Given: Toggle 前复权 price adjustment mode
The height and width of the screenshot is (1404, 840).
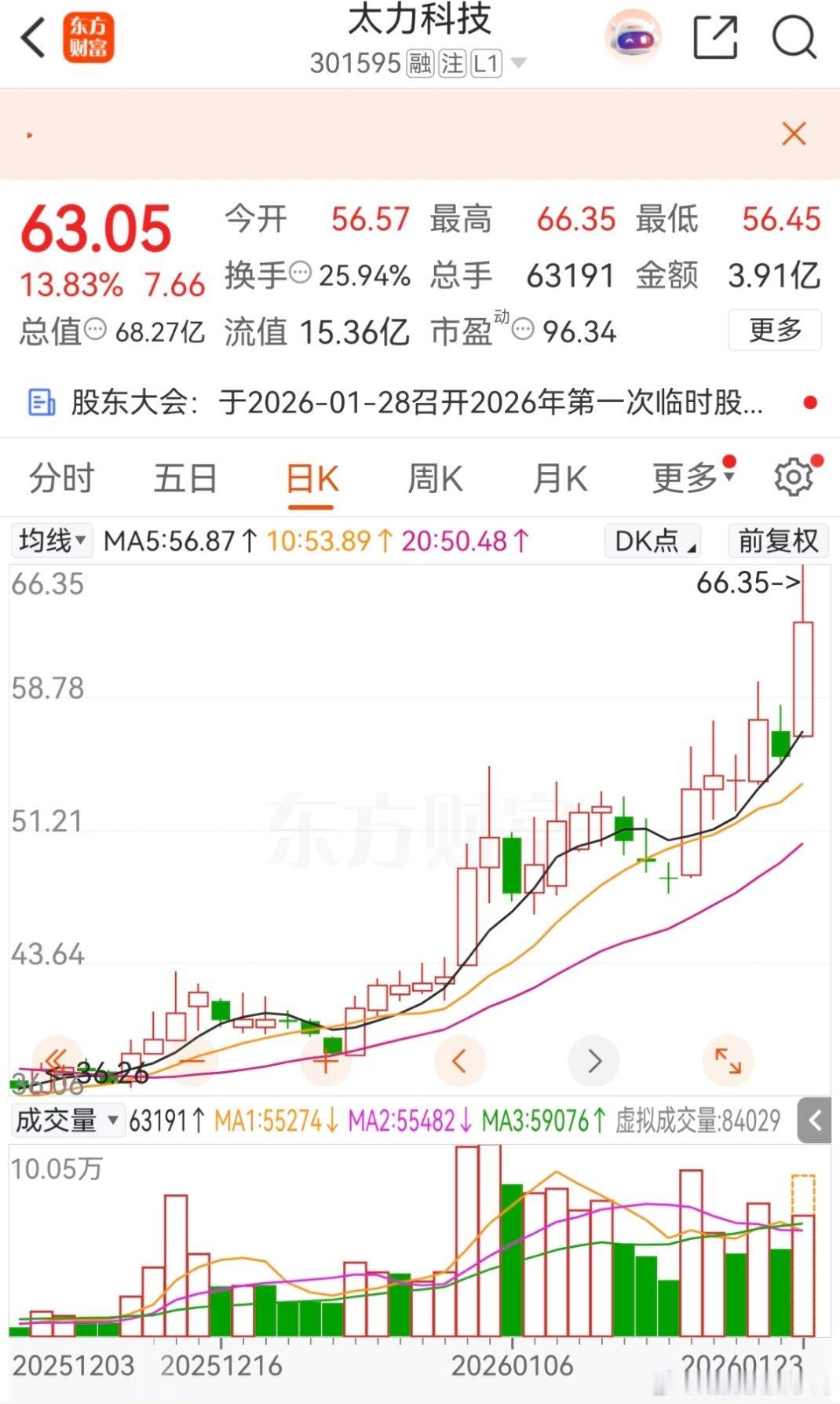Looking at the screenshot, I should (777, 541).
